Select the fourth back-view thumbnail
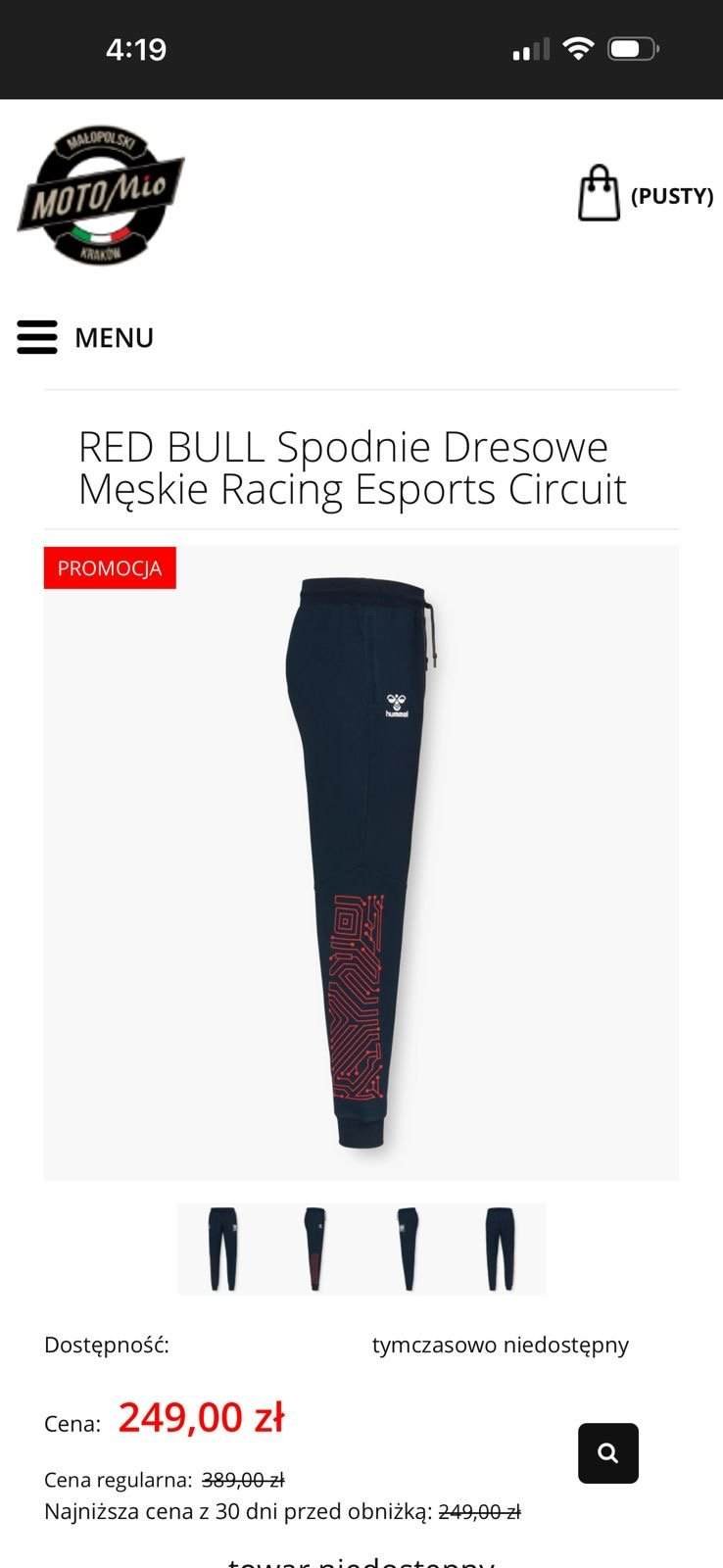 click(500, 1249)
